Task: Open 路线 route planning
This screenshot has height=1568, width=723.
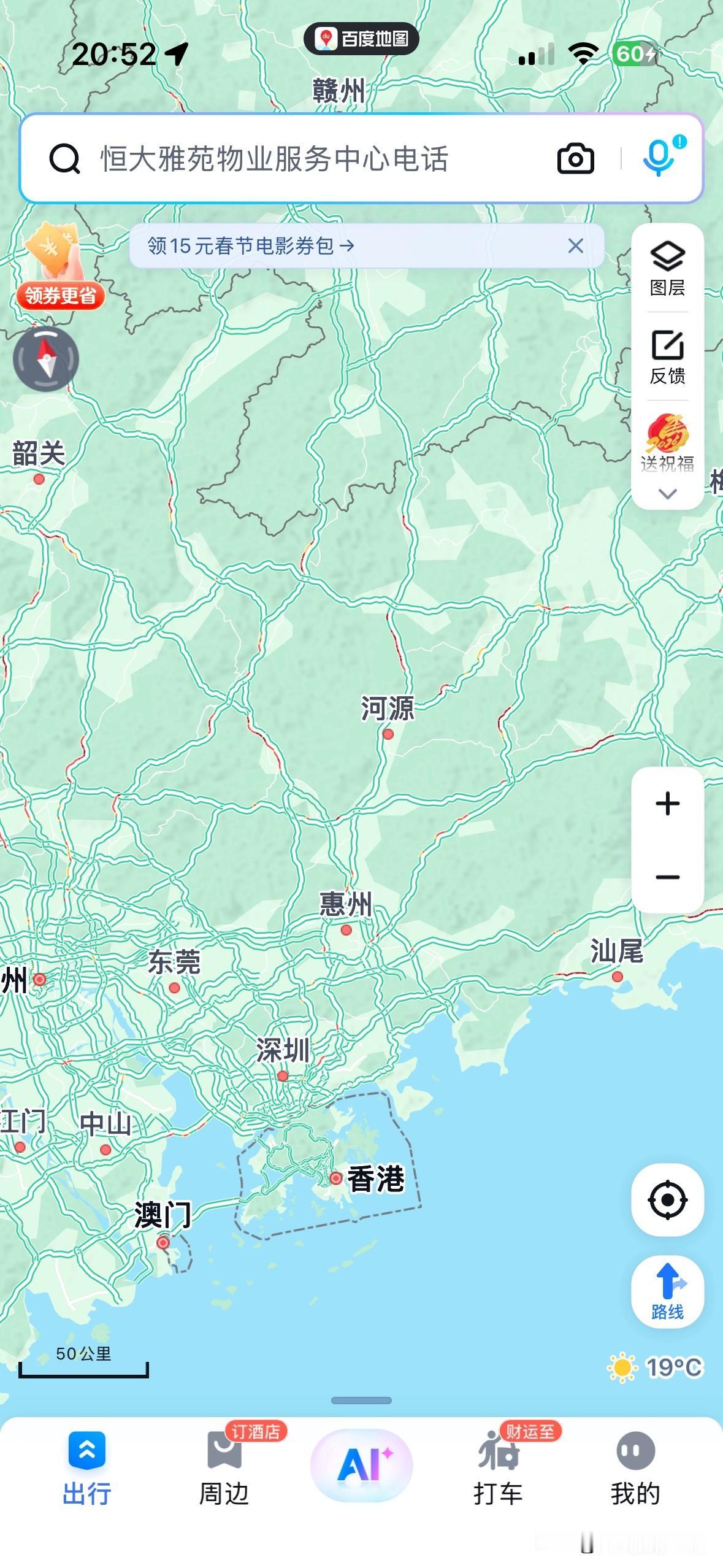Action: tap(667, 1291)
